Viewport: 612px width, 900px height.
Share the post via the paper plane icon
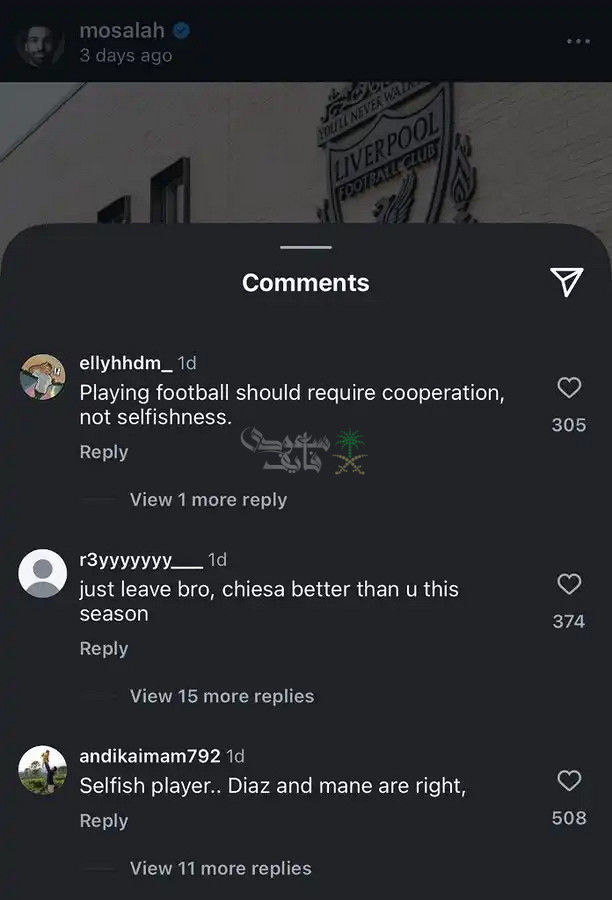tap(566, 282)
